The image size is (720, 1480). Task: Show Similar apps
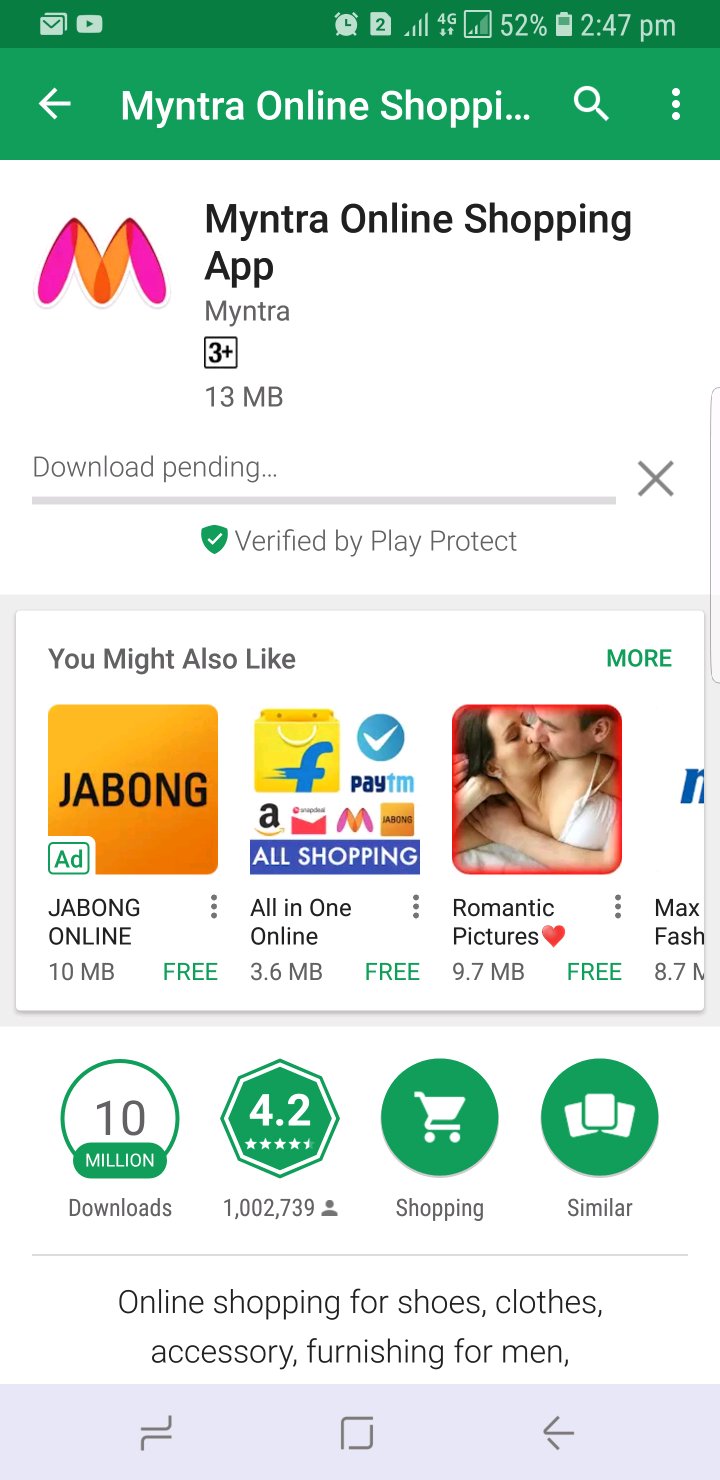click(x=599, y=1118)
